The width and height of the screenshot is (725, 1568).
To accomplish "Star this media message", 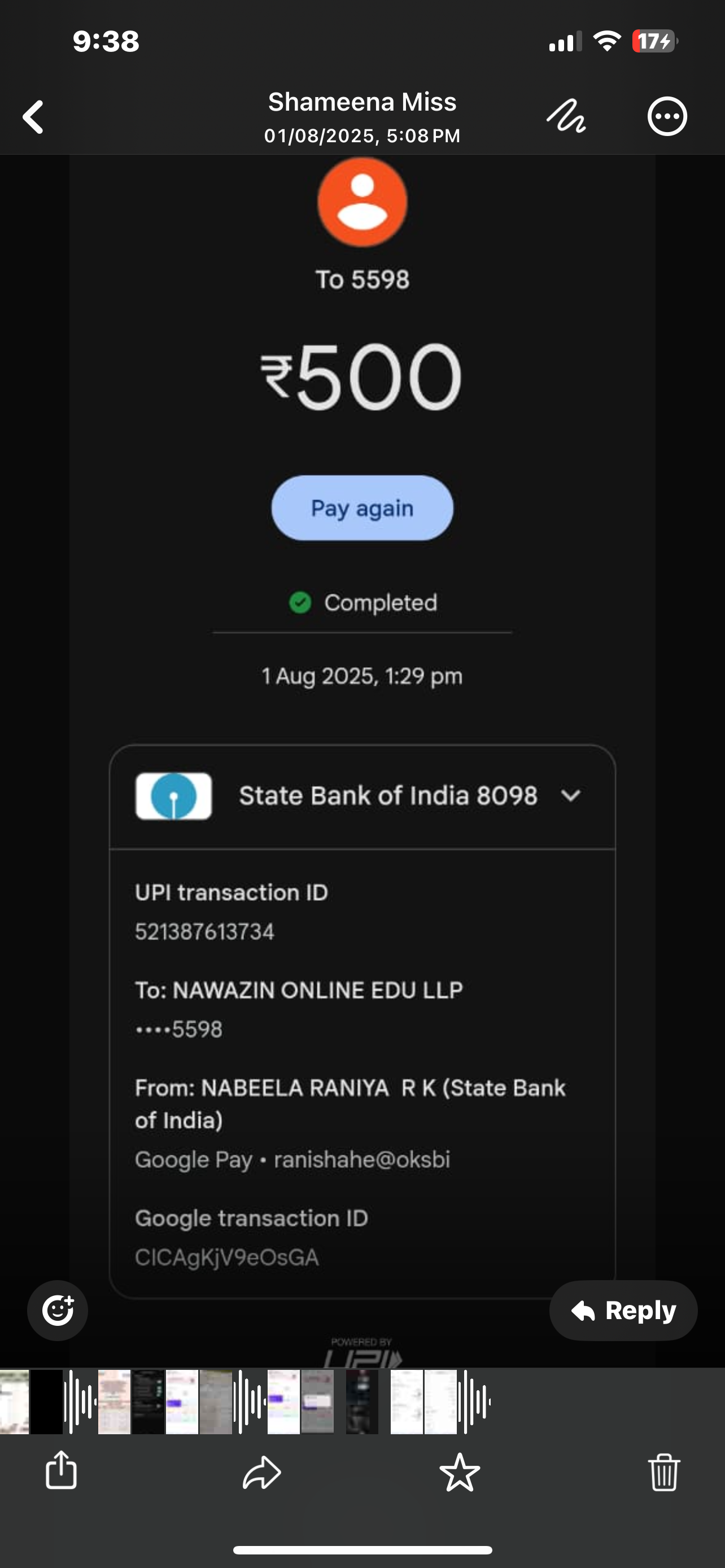I will (x=460, y=1472).
